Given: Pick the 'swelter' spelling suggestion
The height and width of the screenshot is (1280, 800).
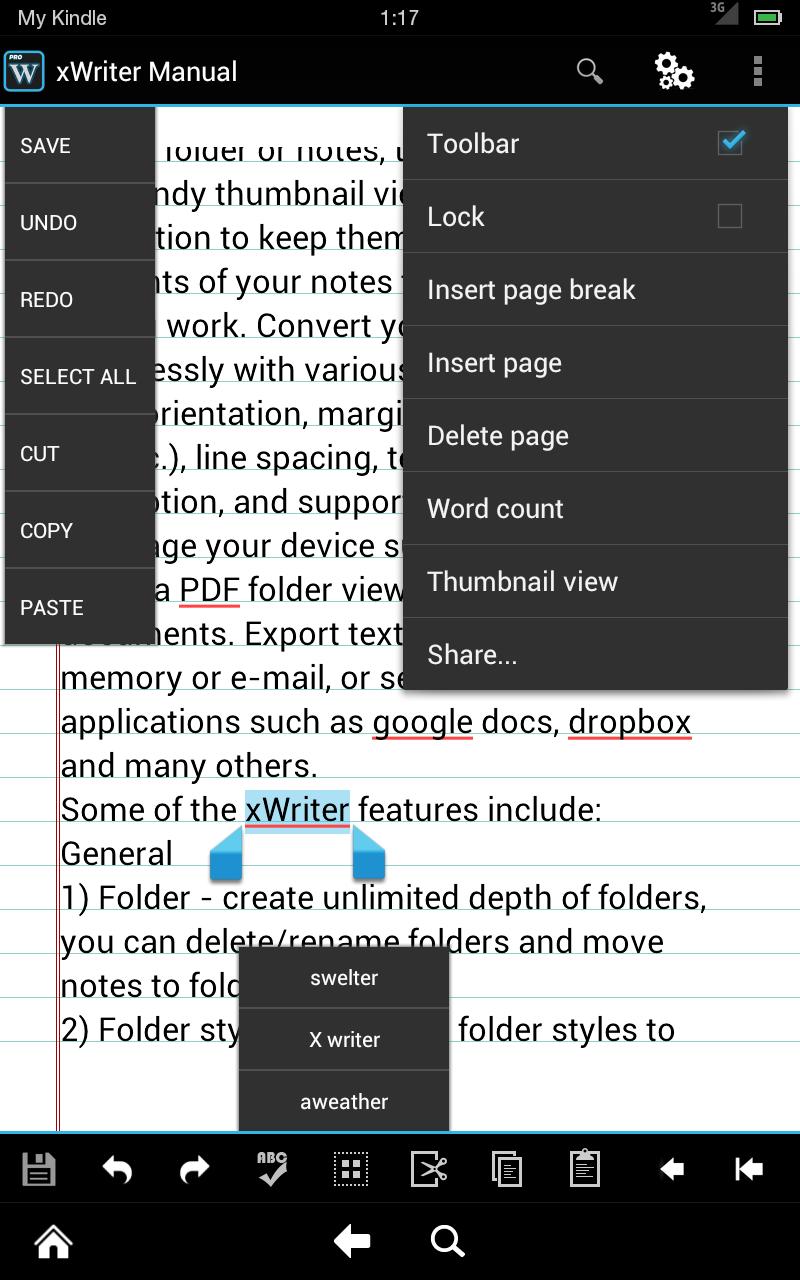Looking at the screenshot, I should click(344, 978).
